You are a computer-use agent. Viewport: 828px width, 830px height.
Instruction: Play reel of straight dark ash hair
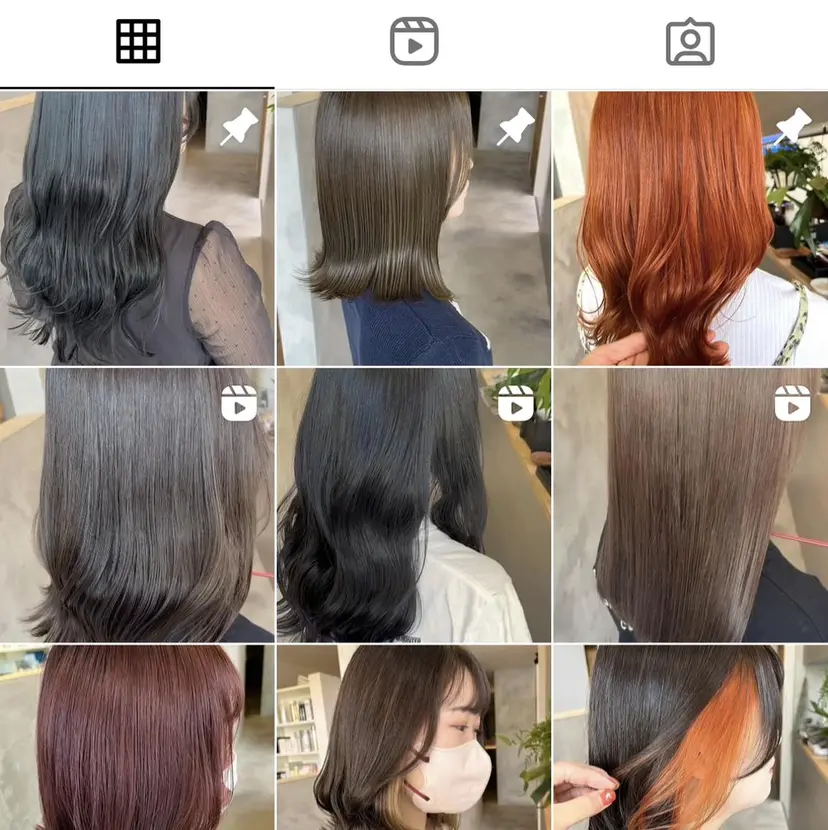[137, 505]
